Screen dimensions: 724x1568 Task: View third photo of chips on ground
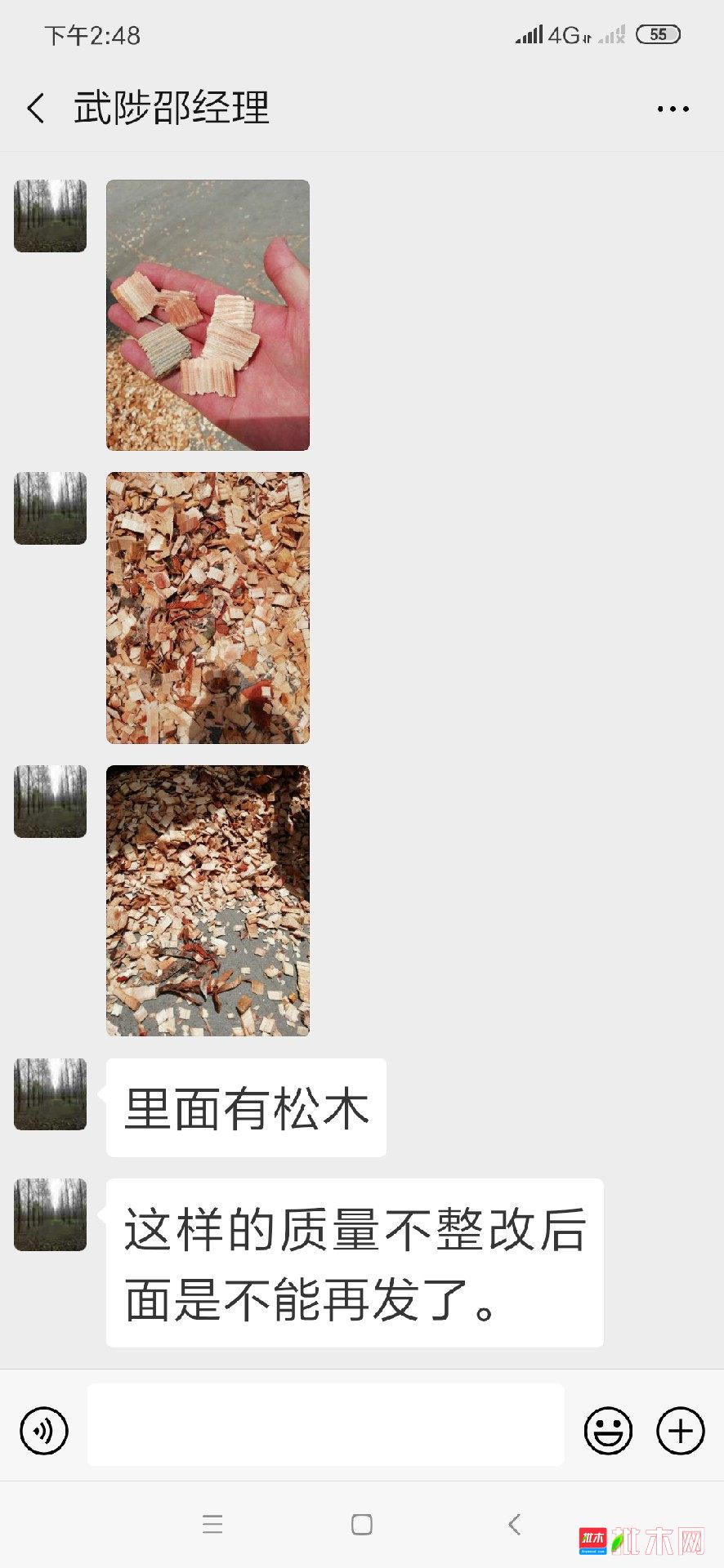click(x=208, y=900)
